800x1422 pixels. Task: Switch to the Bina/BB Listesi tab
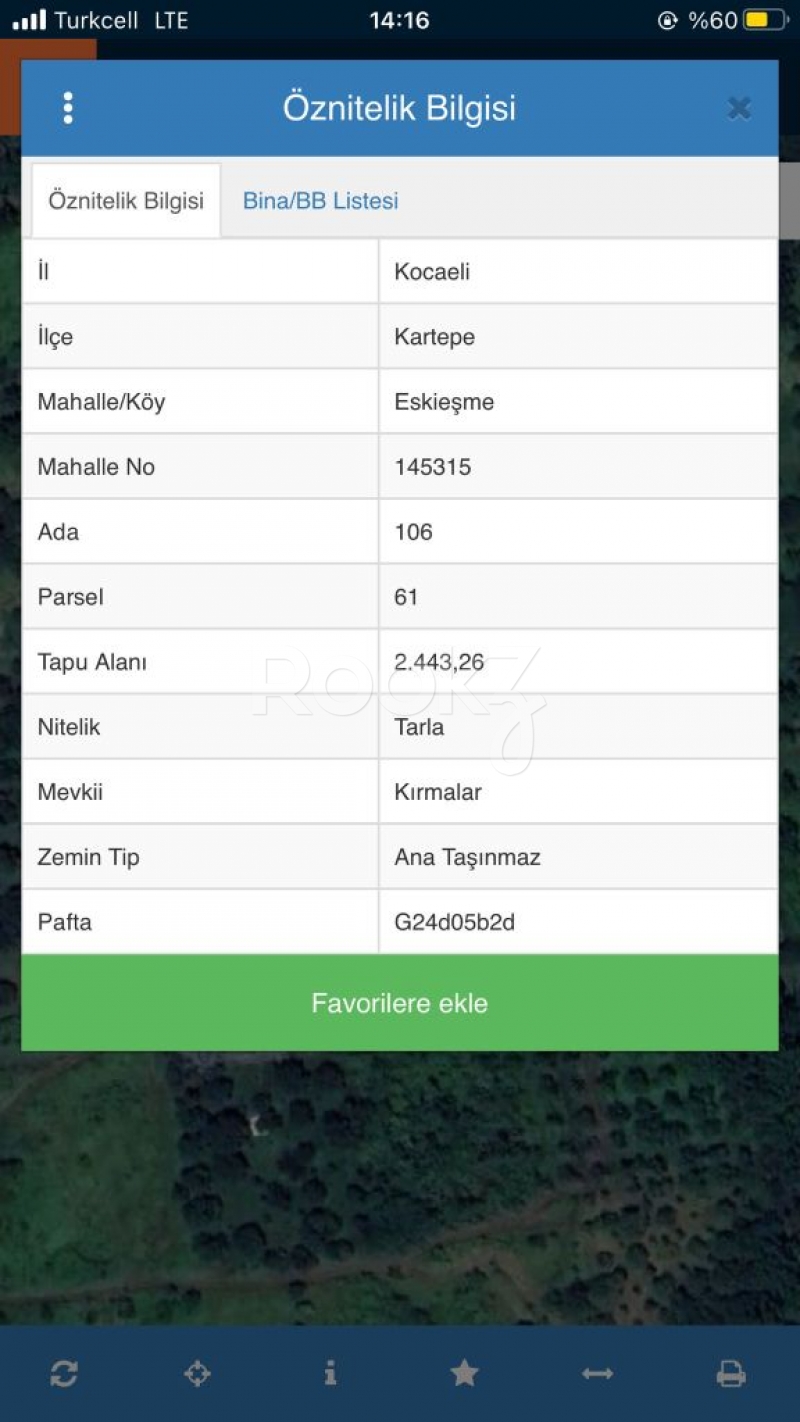[320, 200]
